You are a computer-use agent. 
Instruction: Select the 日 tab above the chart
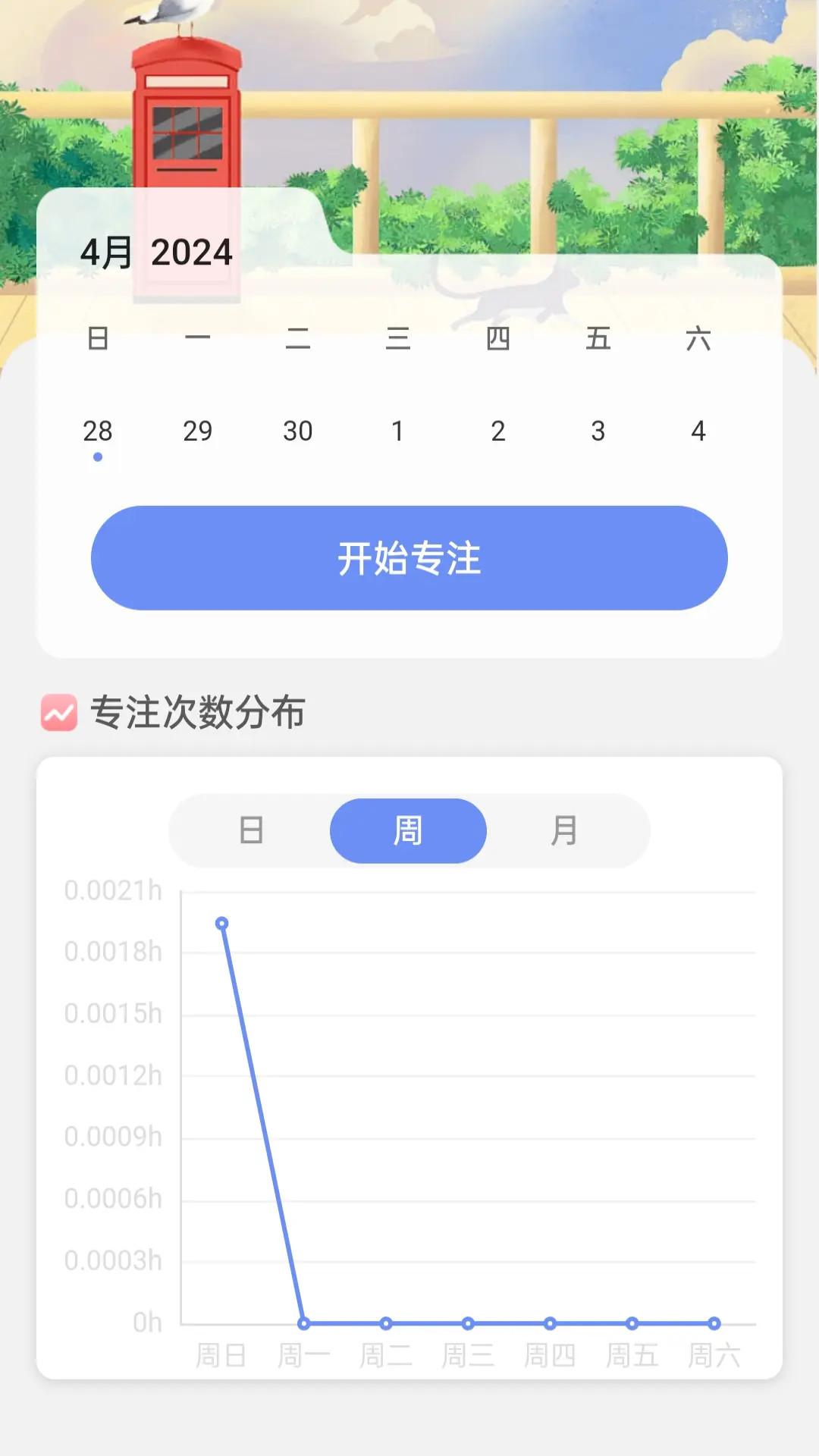click(x=253, y=830)
